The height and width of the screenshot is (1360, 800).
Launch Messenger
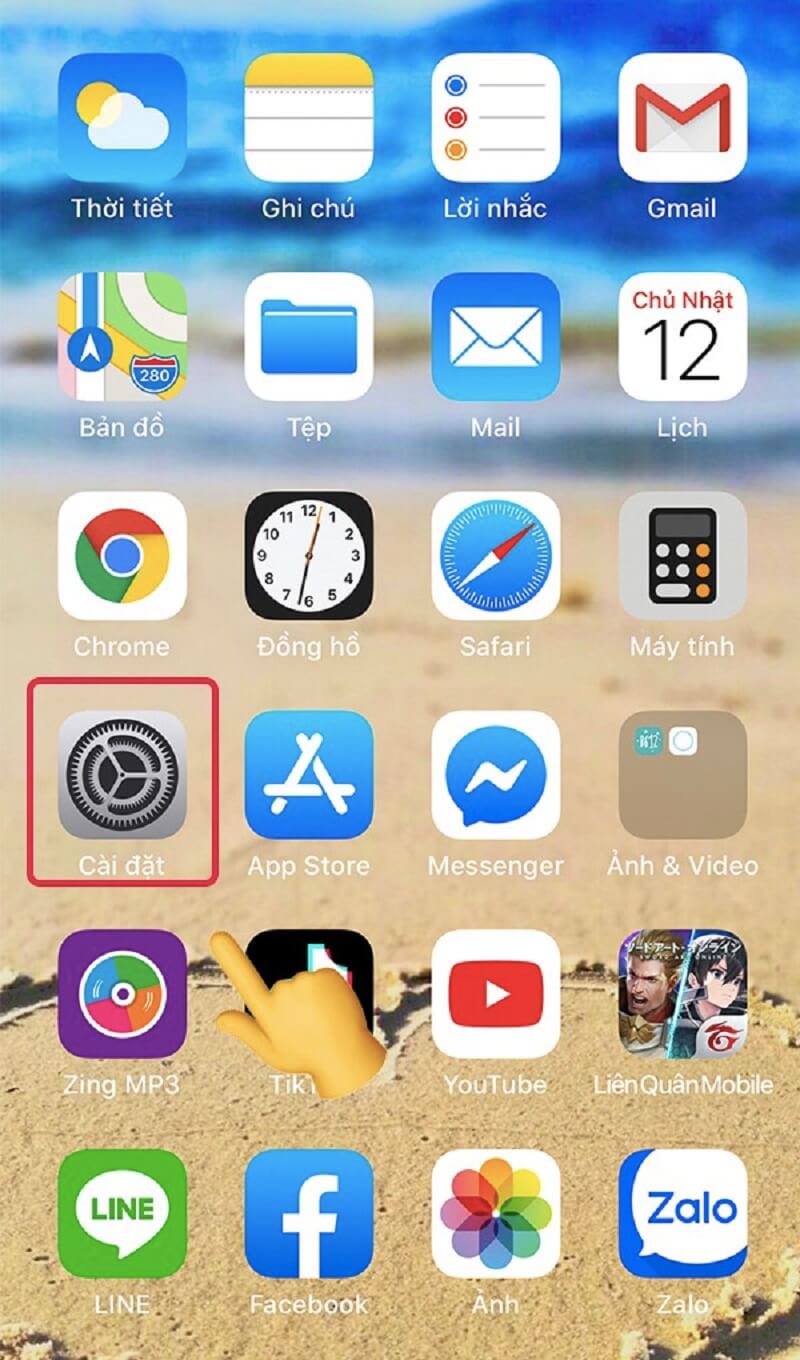495,775
